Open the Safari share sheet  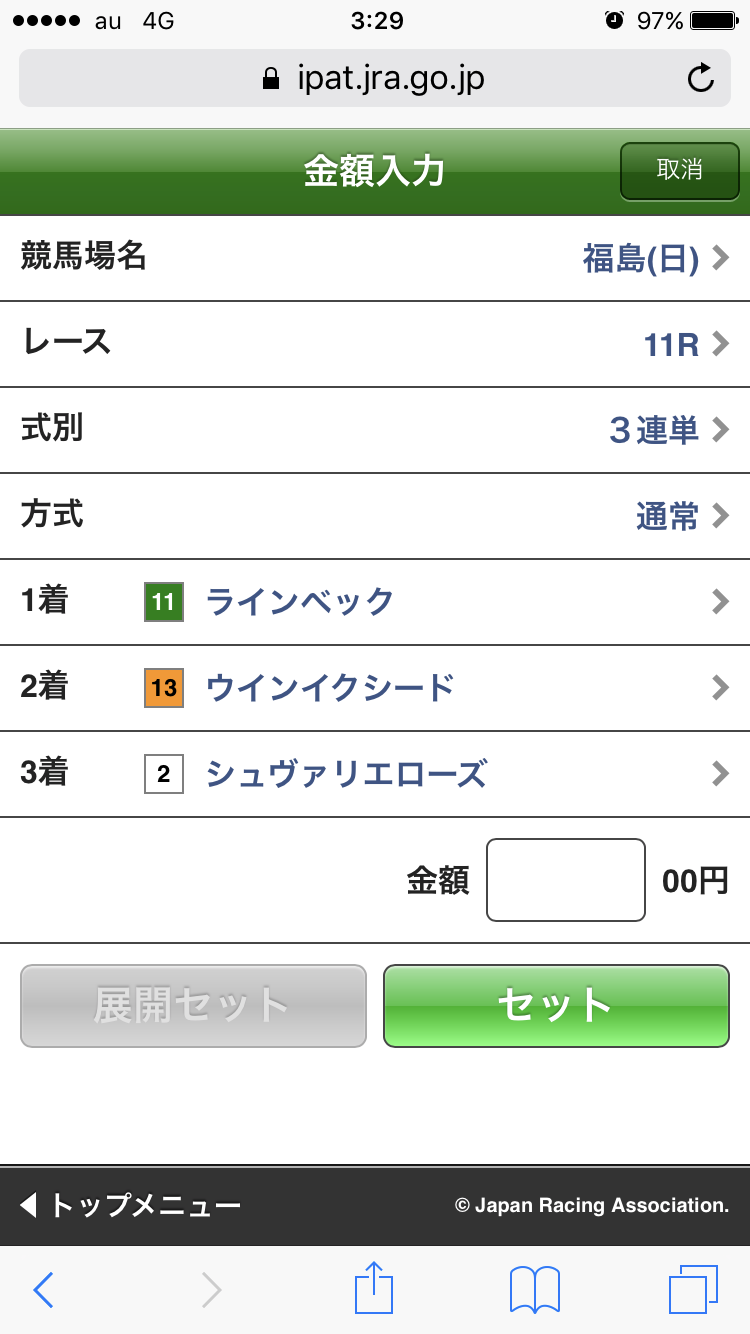[x=374, y=1289]
